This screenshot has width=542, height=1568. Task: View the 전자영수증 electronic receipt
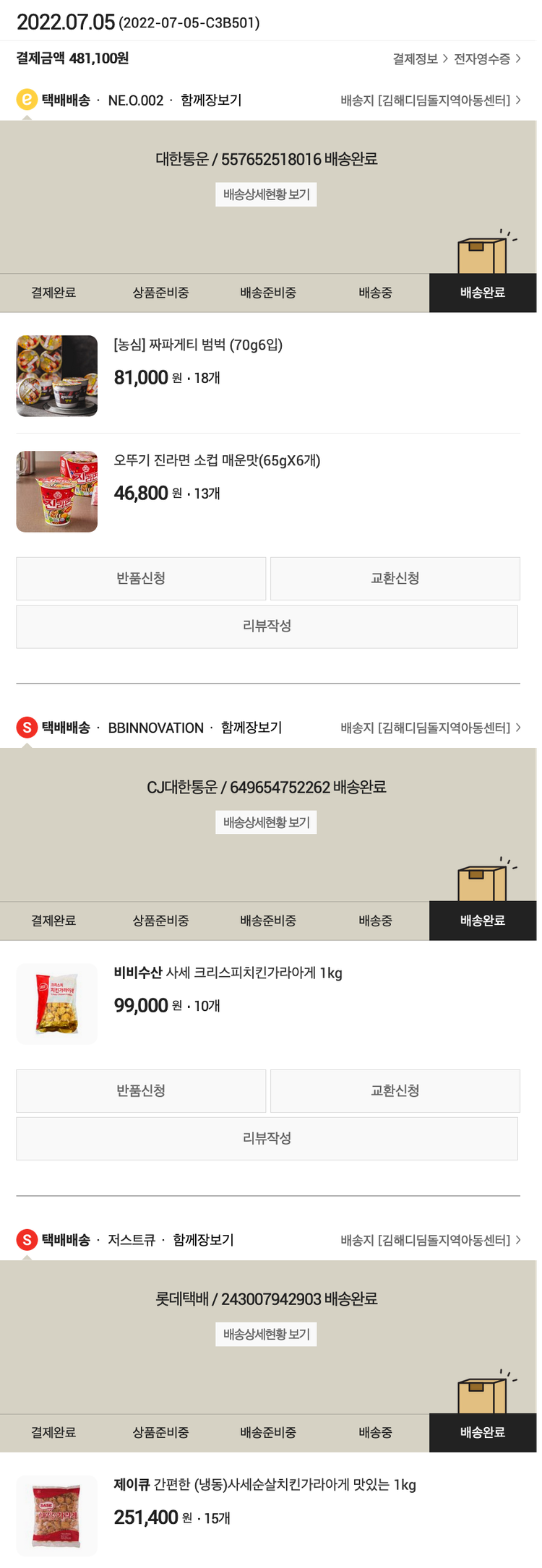click(x=486, y=59)
